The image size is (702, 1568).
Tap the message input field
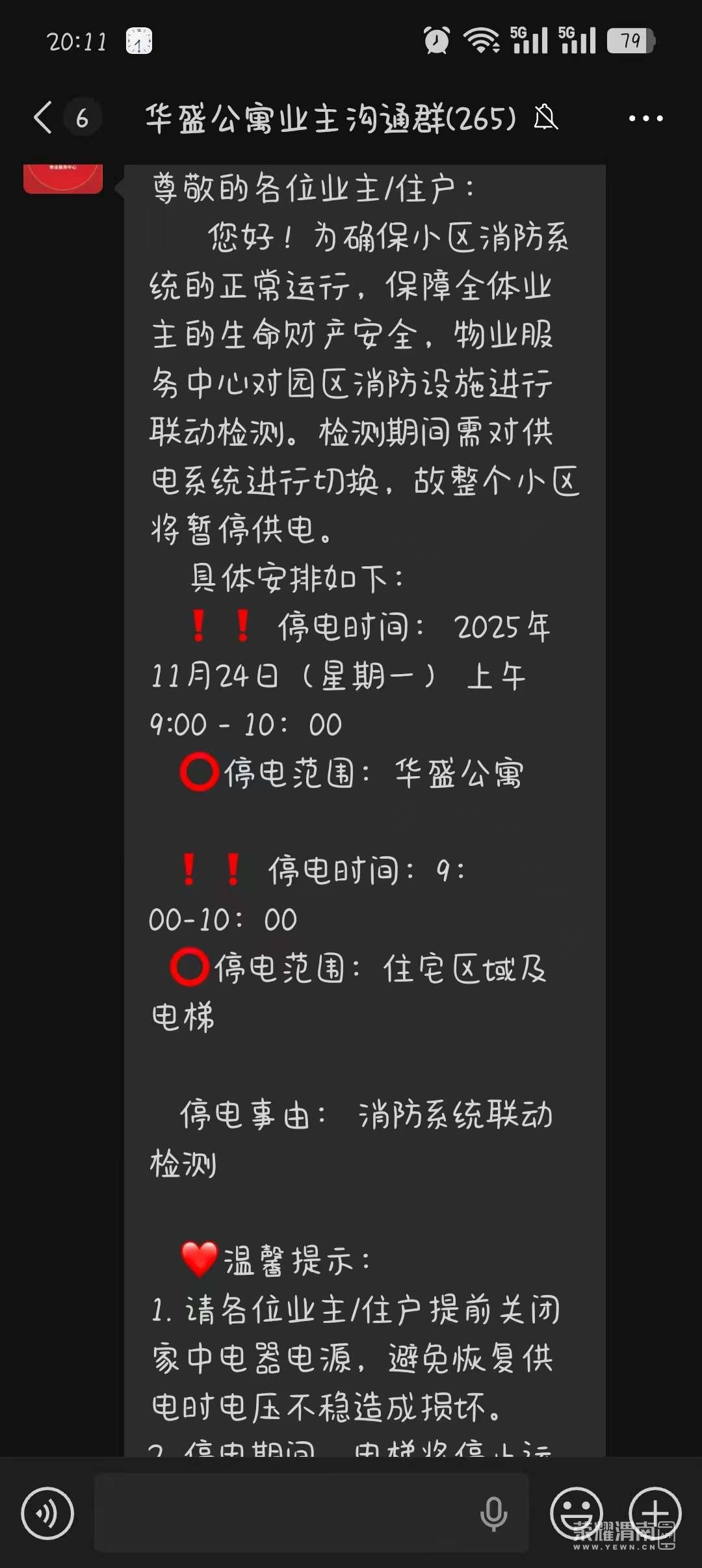tap(286, 1513)
